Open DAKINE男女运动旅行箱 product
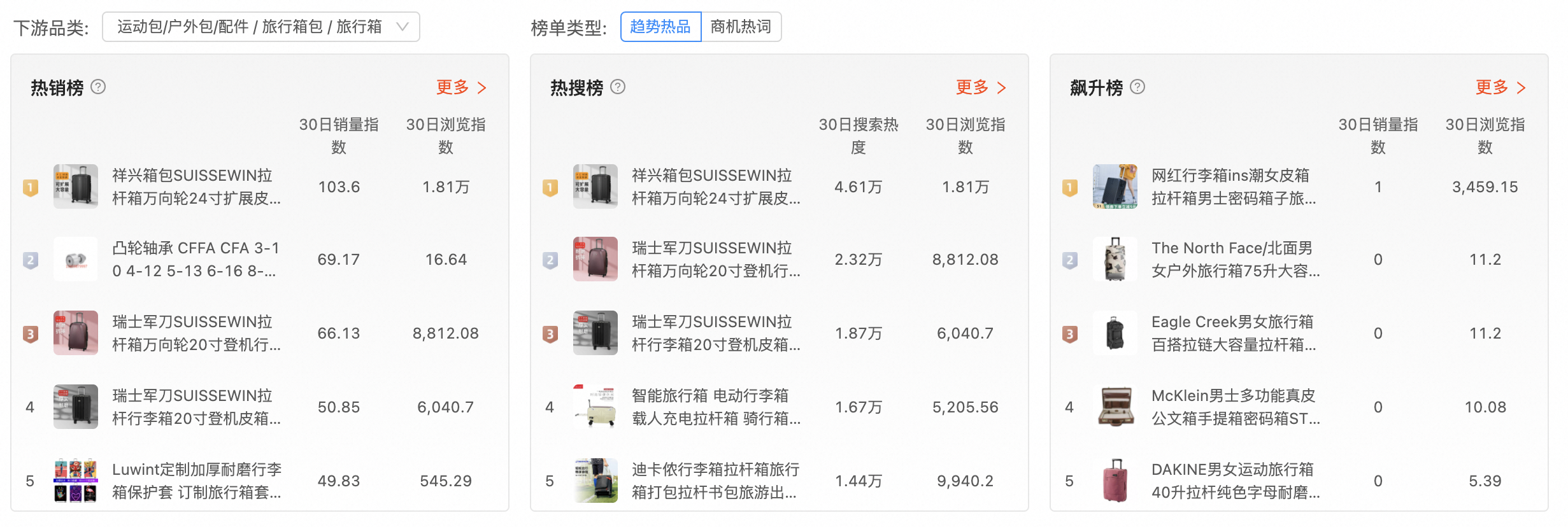Image resolution: width=1568 pixels, height=527 pixels. tap(1235, 481)
